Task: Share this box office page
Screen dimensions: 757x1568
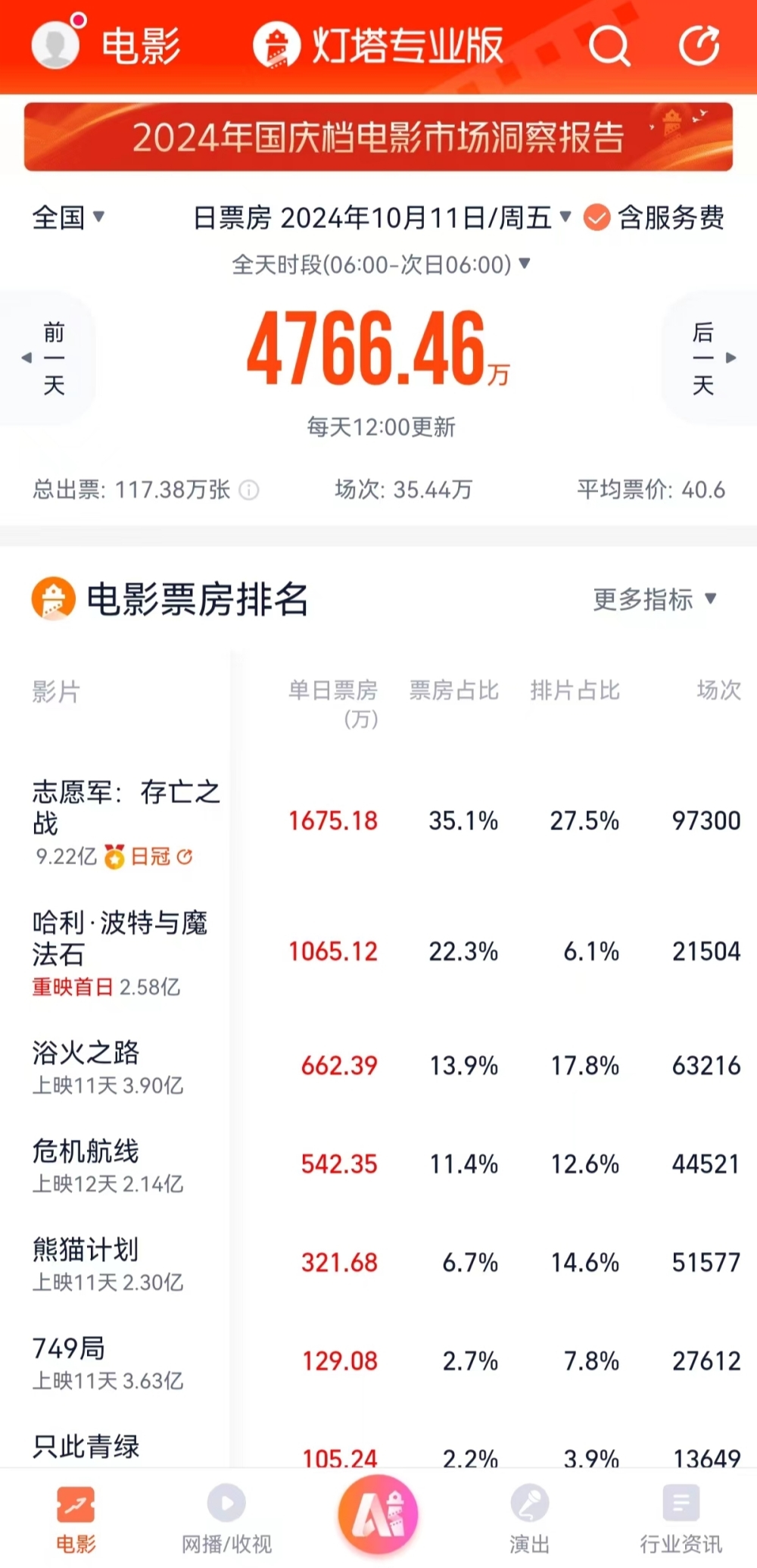Action: pos(698,45)
